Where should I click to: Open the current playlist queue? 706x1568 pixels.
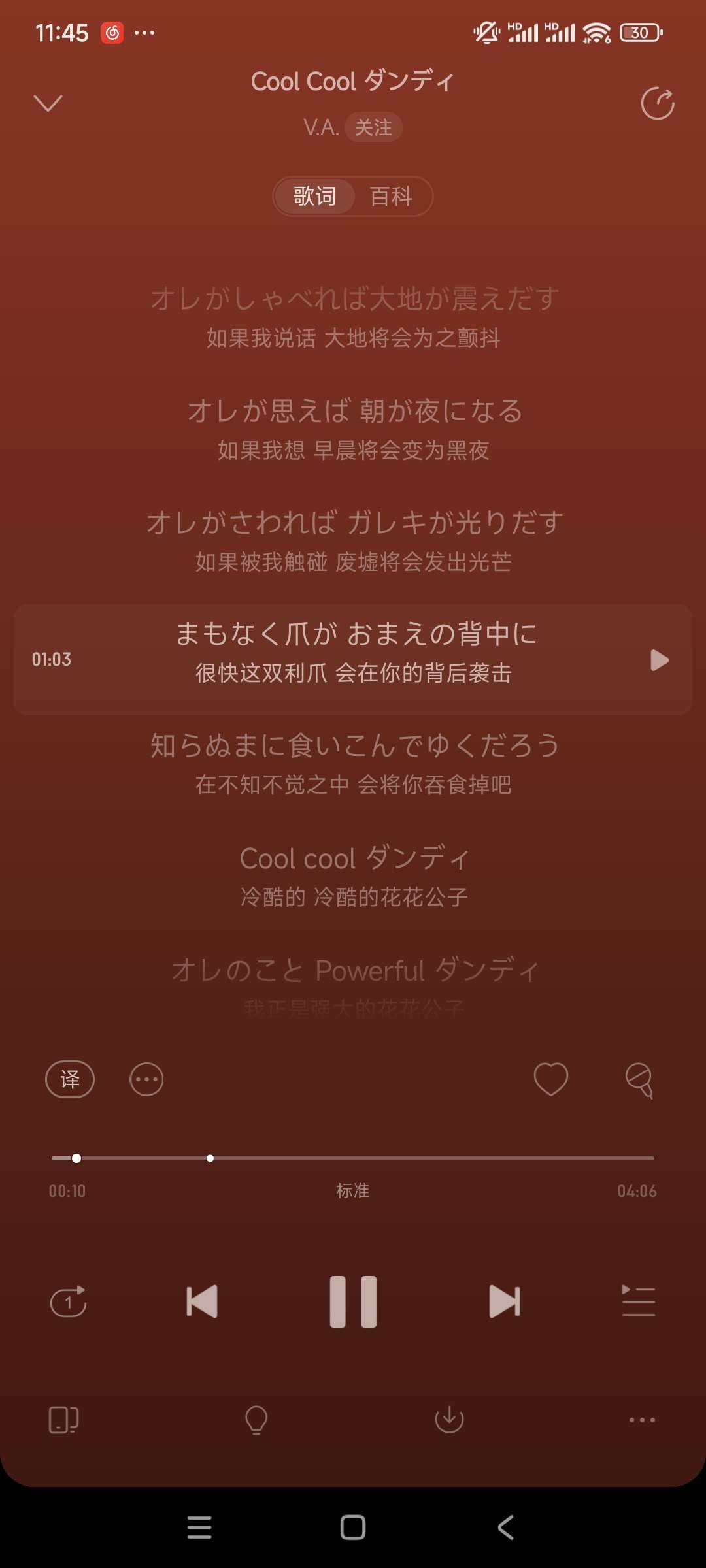[639, 1301]
